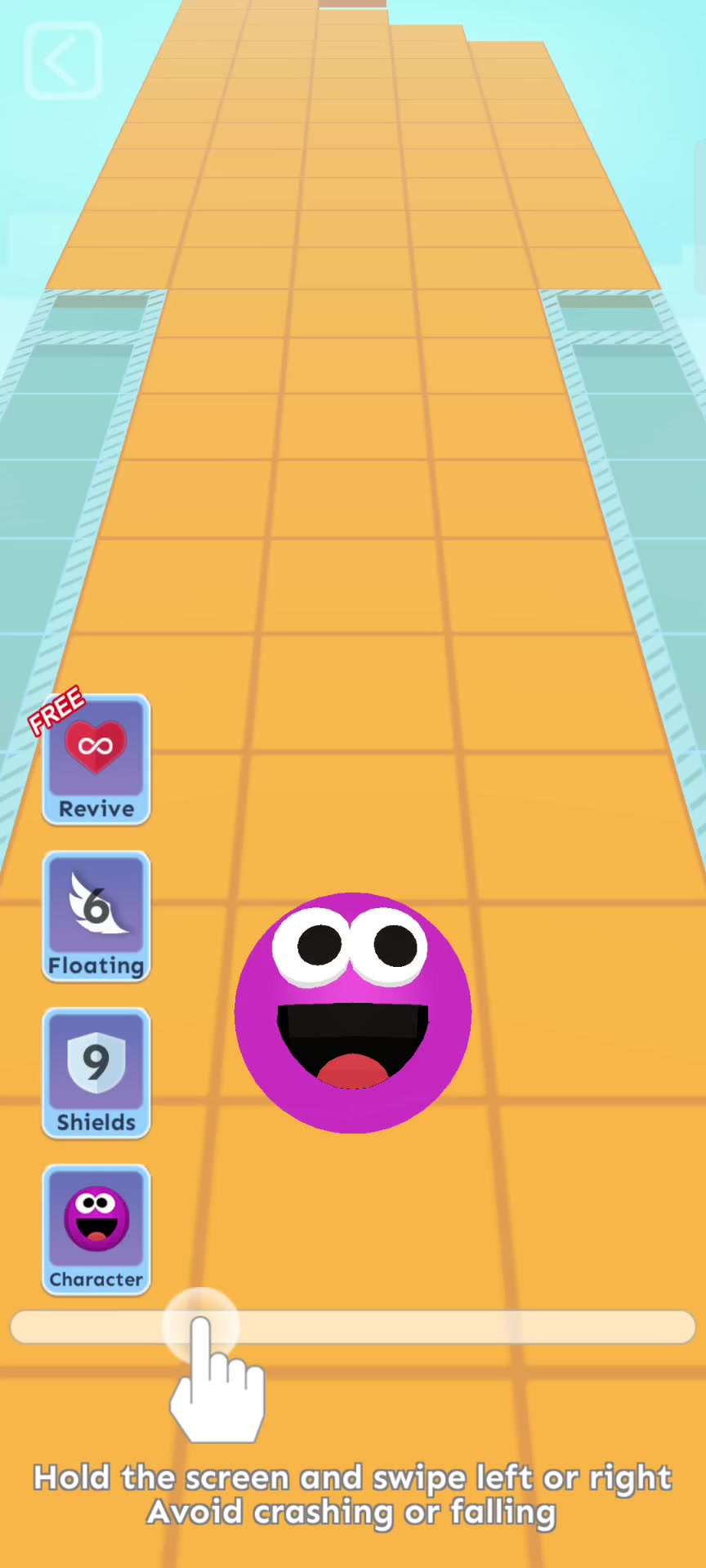Open the Character selection

click(x=96, y=1230)
